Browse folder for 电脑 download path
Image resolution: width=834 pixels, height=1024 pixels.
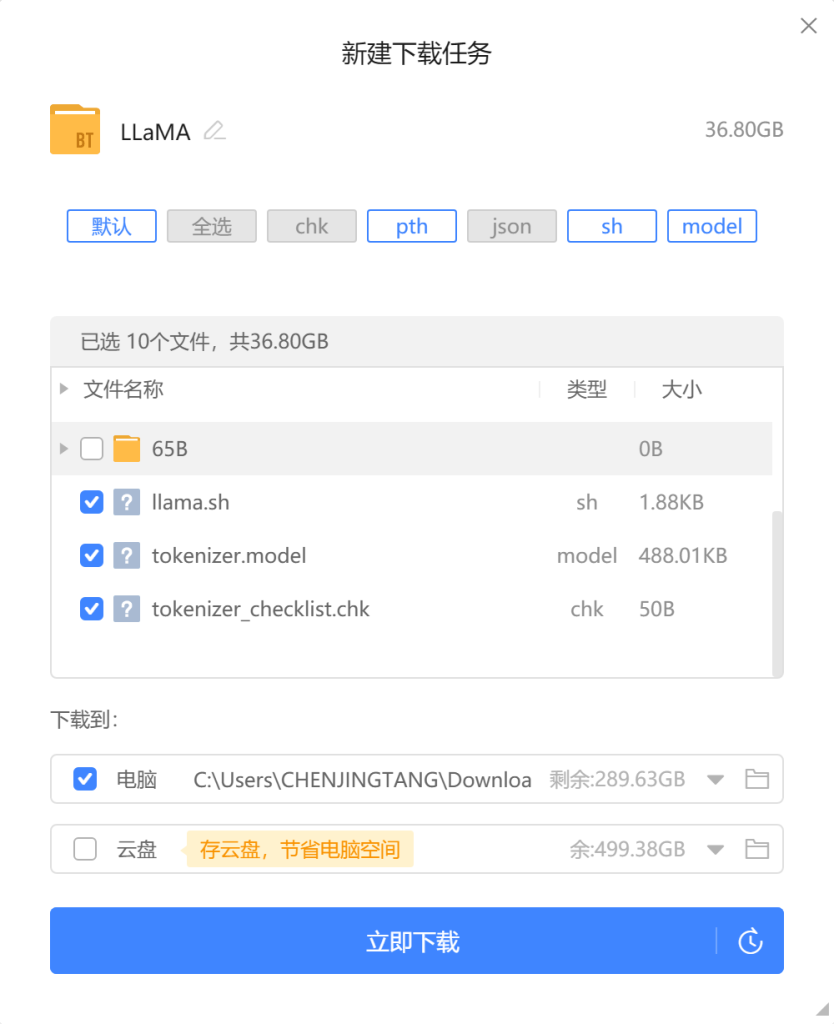pos(757,779)
